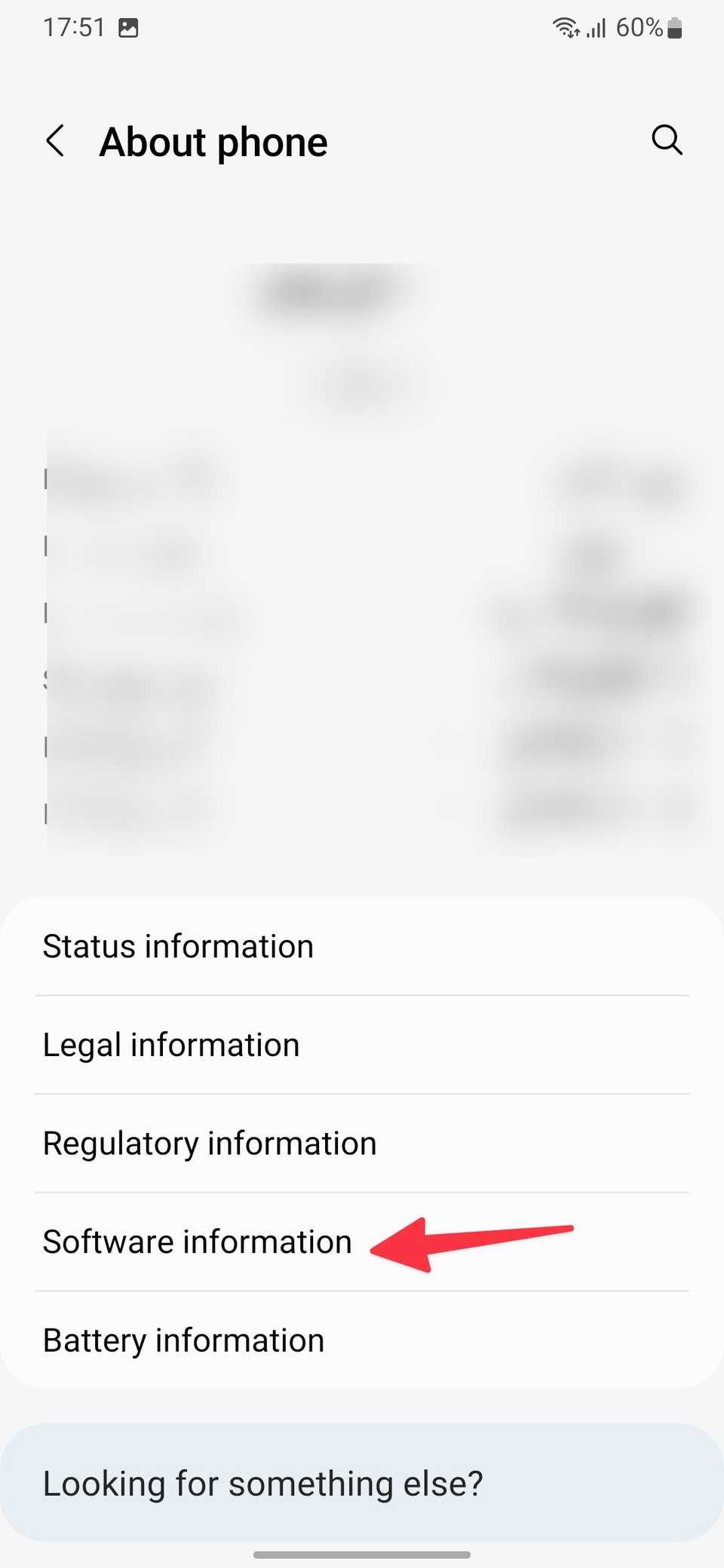Open Software information

point(198,1242)
